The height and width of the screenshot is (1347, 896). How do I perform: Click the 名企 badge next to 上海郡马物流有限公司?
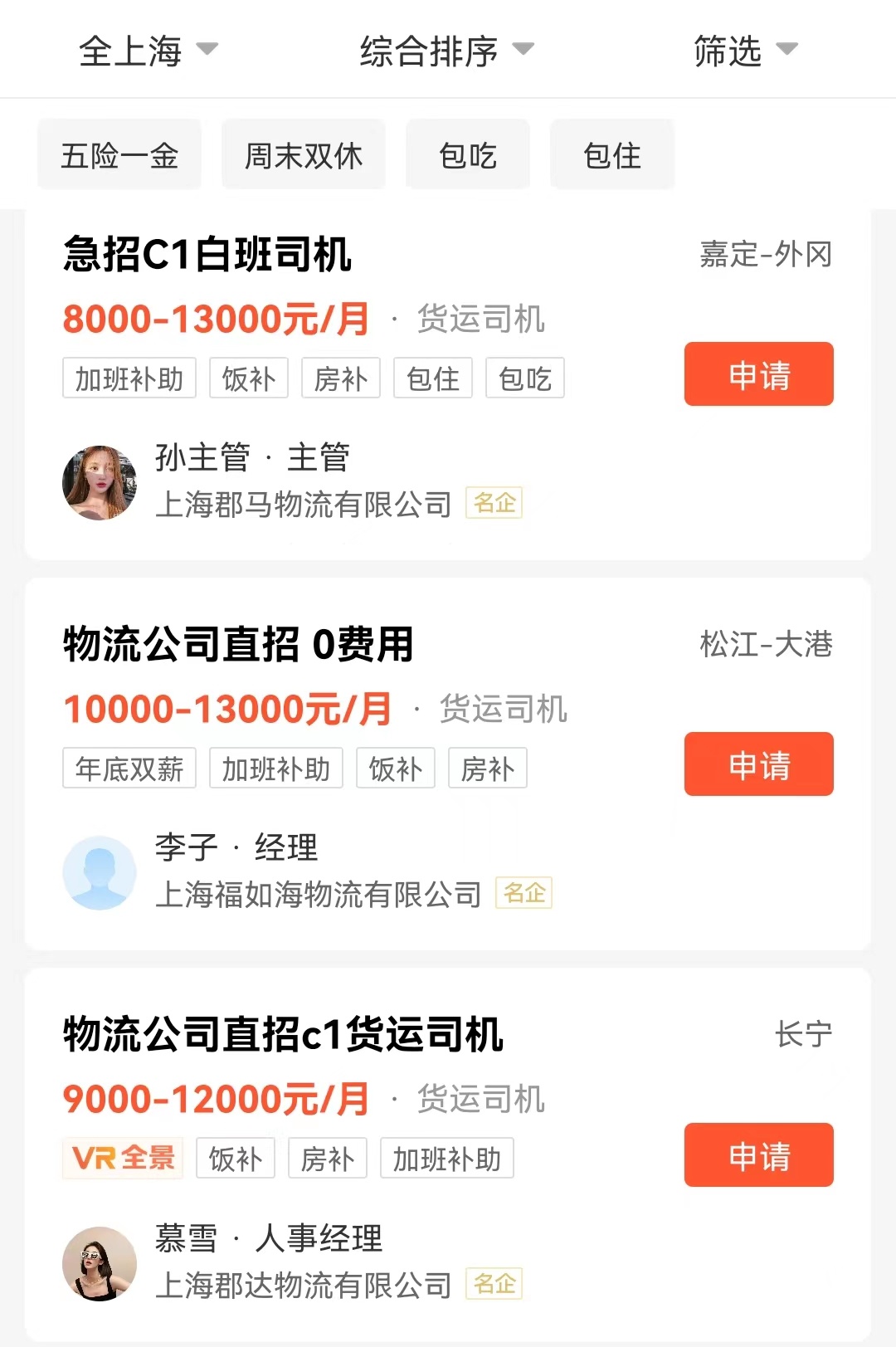[x=494, y=504]
